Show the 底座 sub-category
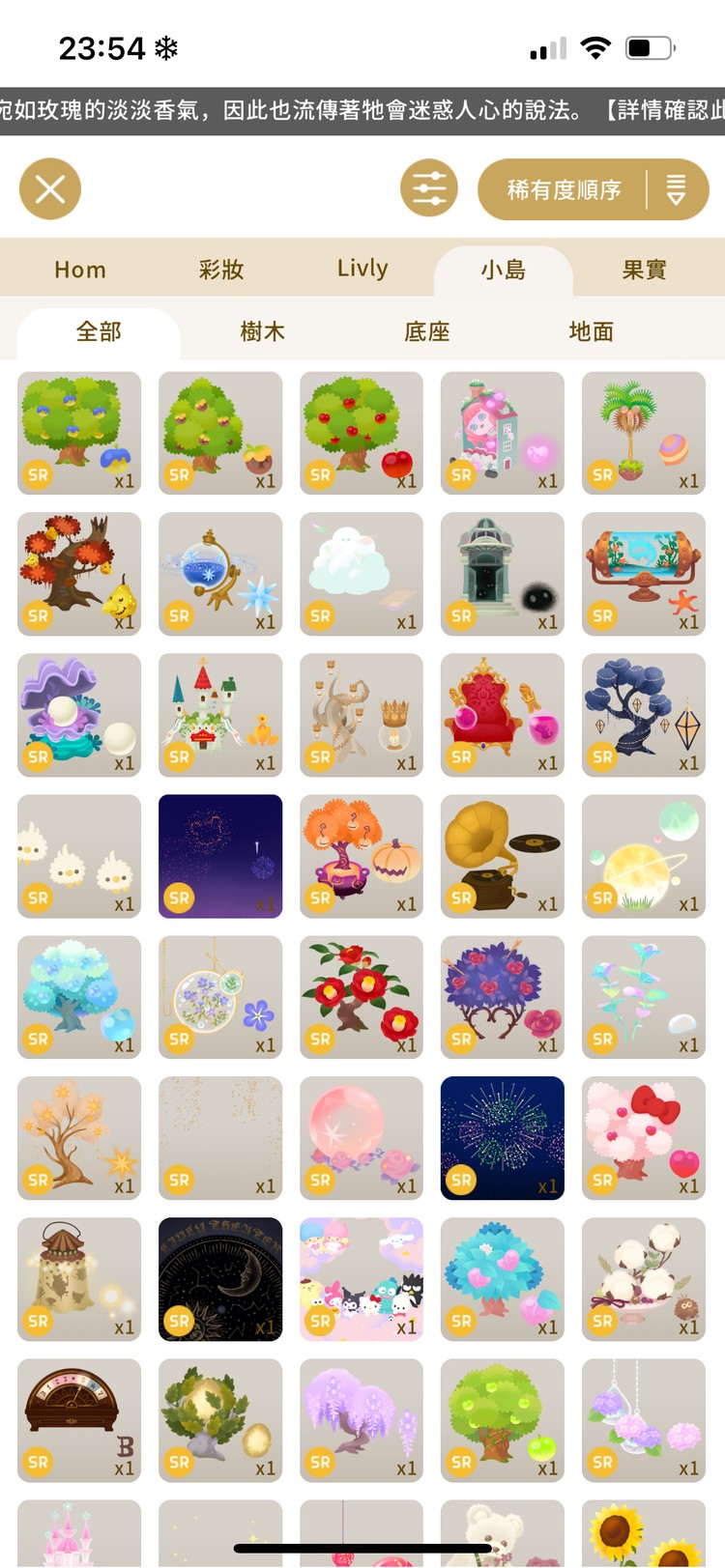The height and width of the screenshot is (1568, 725). pyautogui.click(x=426, y=331)
